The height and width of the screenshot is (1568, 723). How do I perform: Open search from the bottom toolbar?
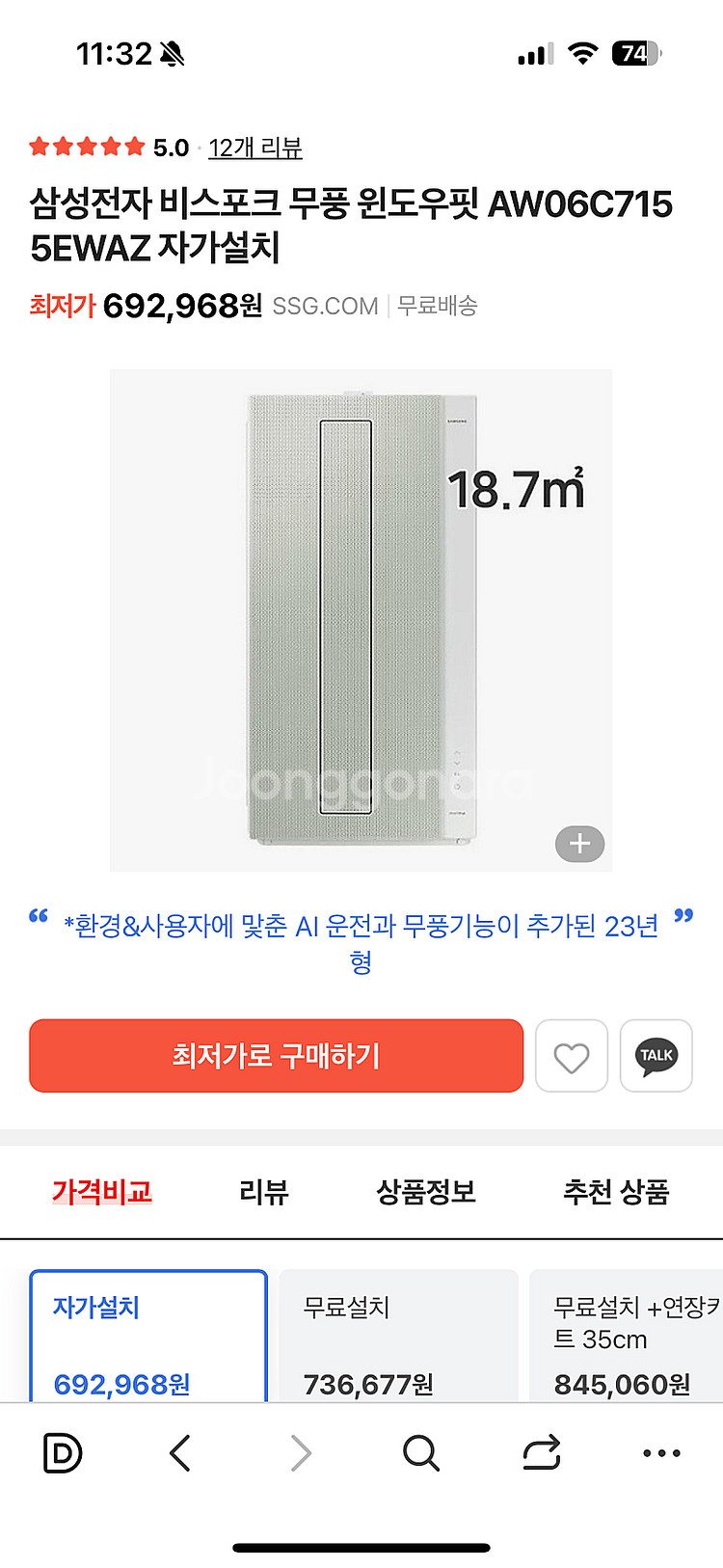(x=420, y=1453)
